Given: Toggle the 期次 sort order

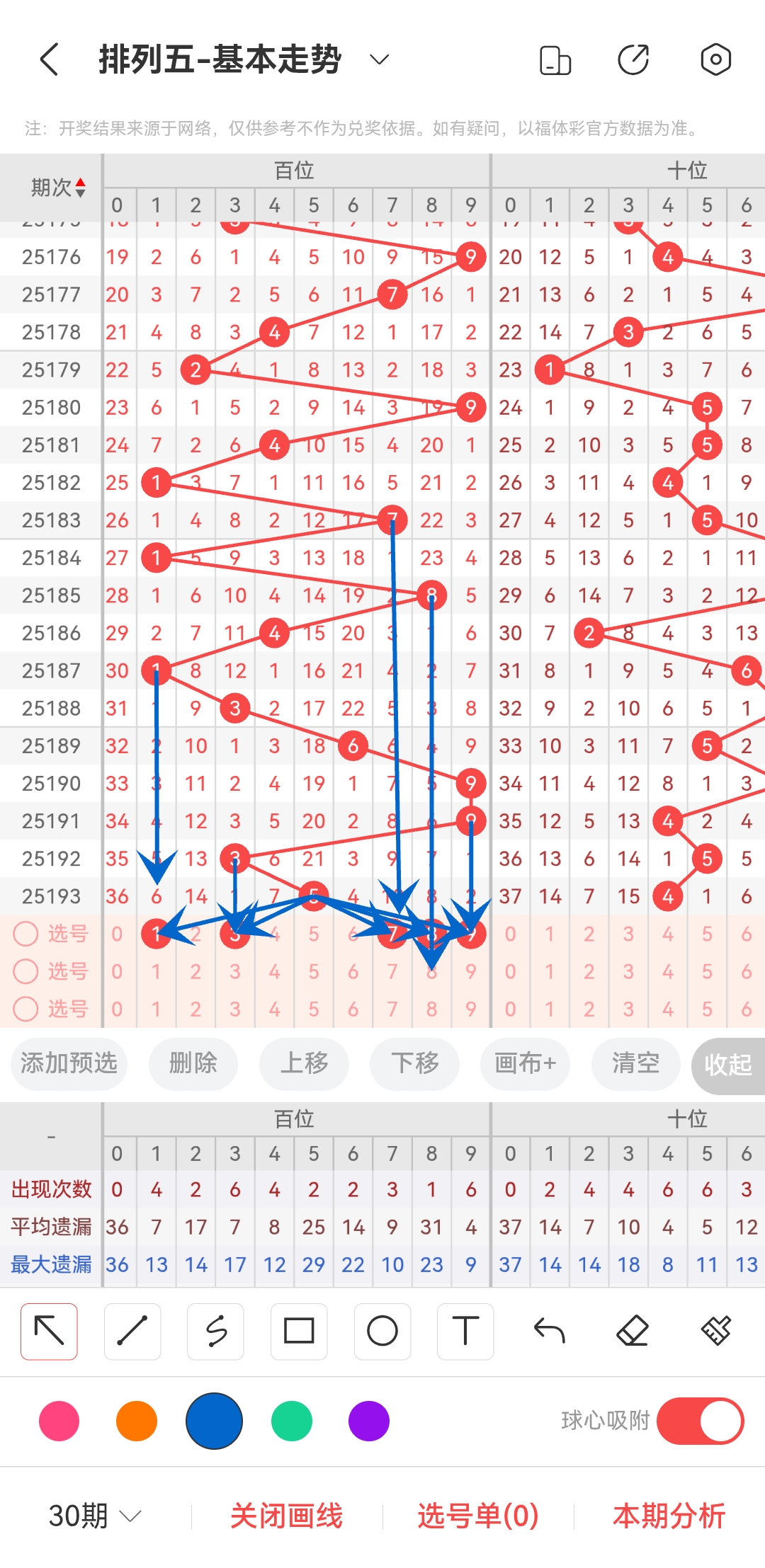Looking at the screenshot, I should click(x=58, y=188).
